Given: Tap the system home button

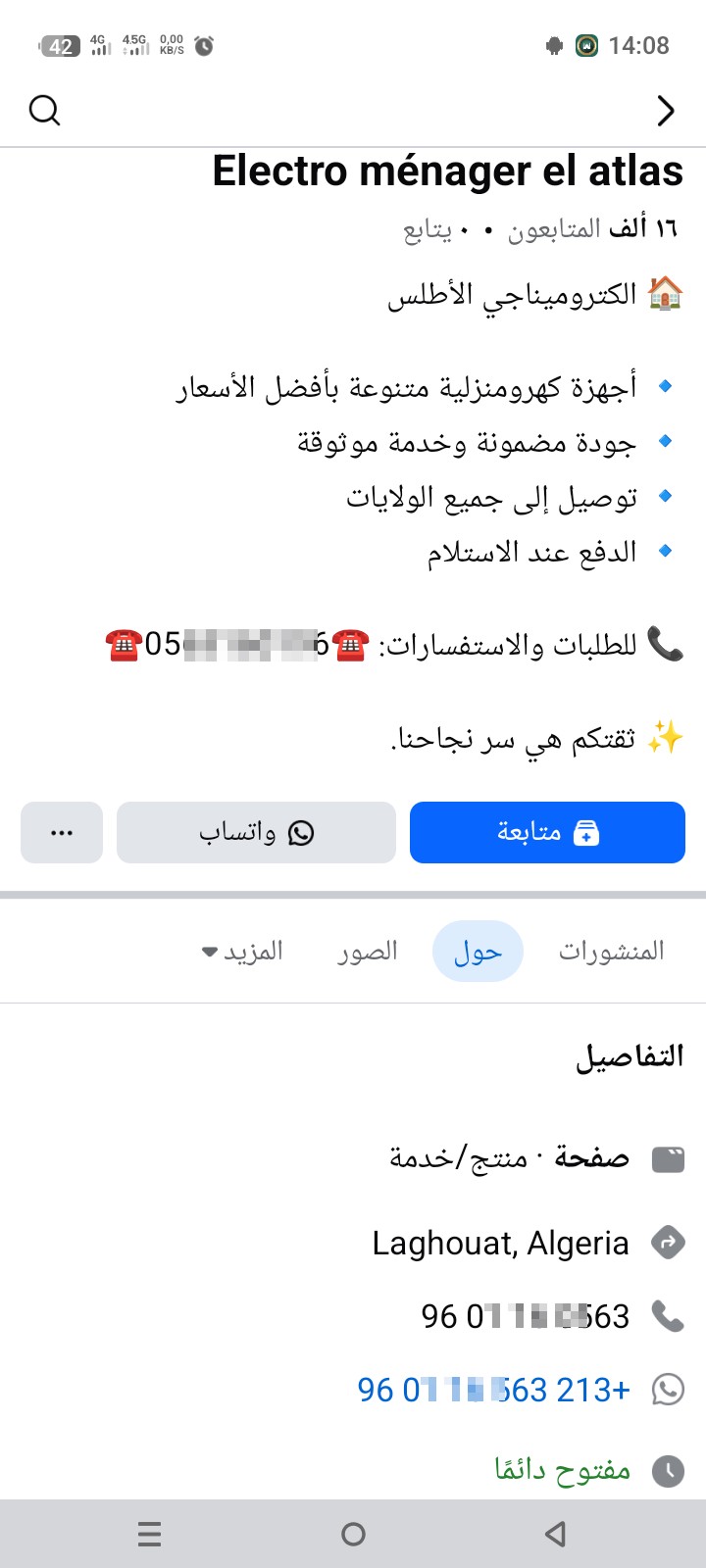Looking at the screenshot, I should click(x=353, y=1534).
